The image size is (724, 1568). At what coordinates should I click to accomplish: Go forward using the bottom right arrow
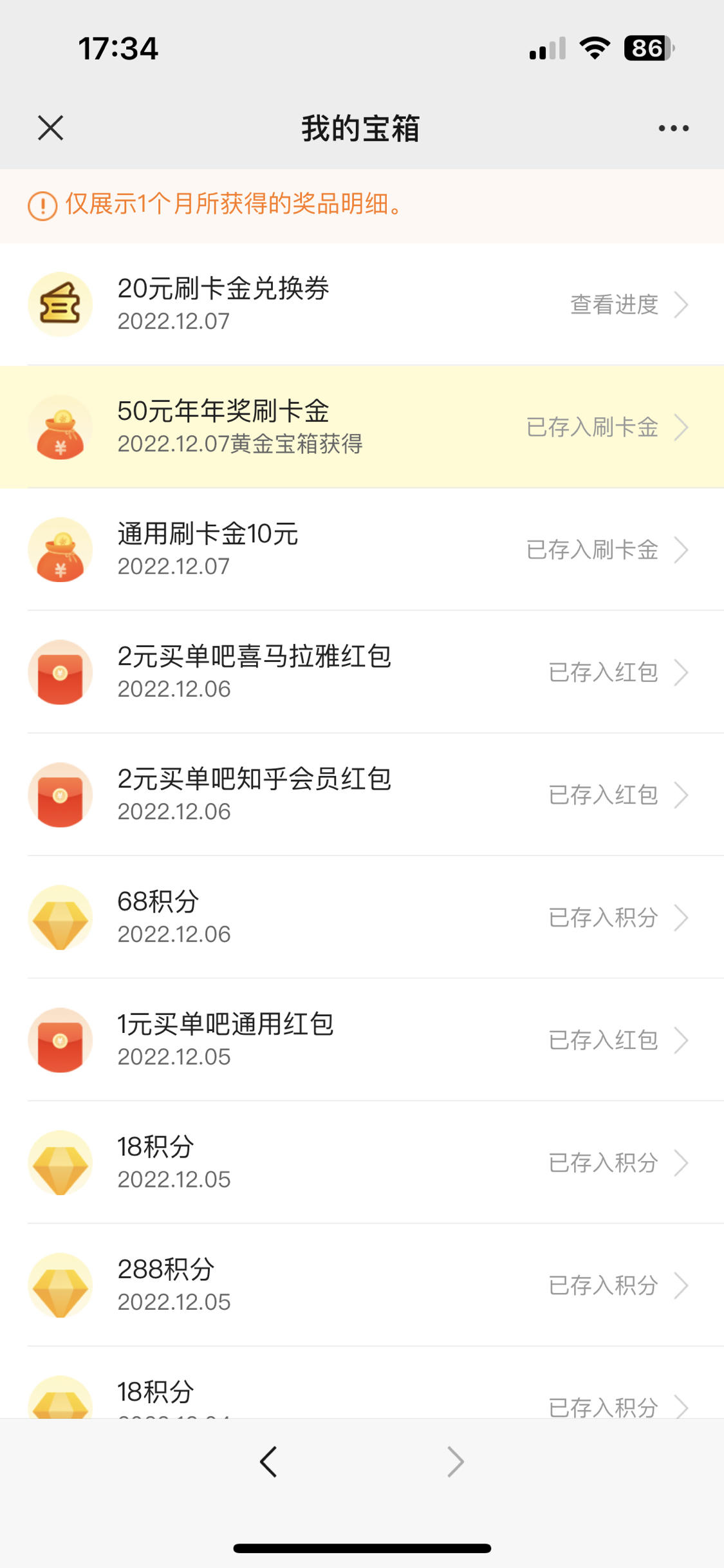pyautogui.click(x=455, y=1462)
